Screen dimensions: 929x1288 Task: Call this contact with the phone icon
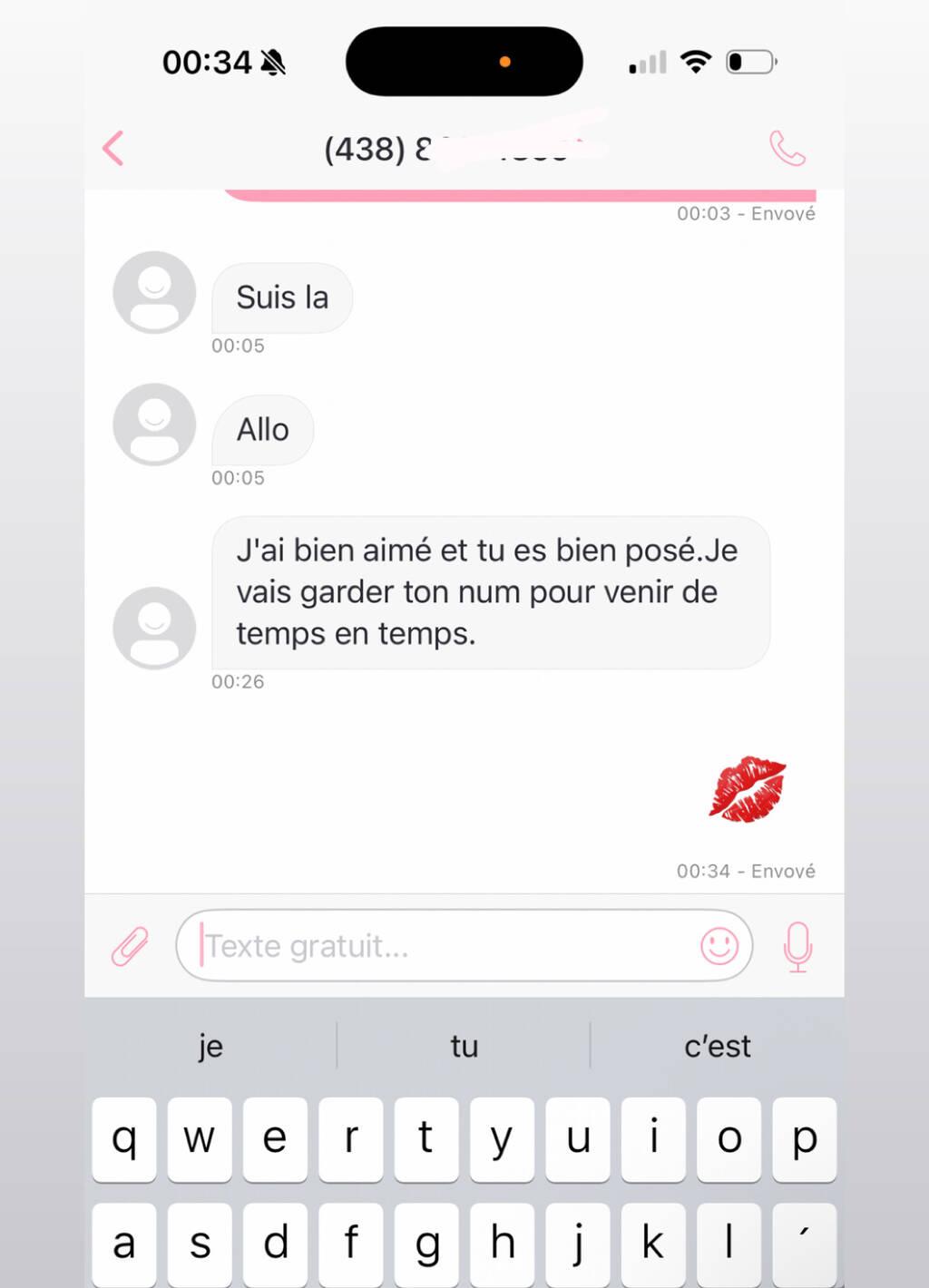pos(787,148)
